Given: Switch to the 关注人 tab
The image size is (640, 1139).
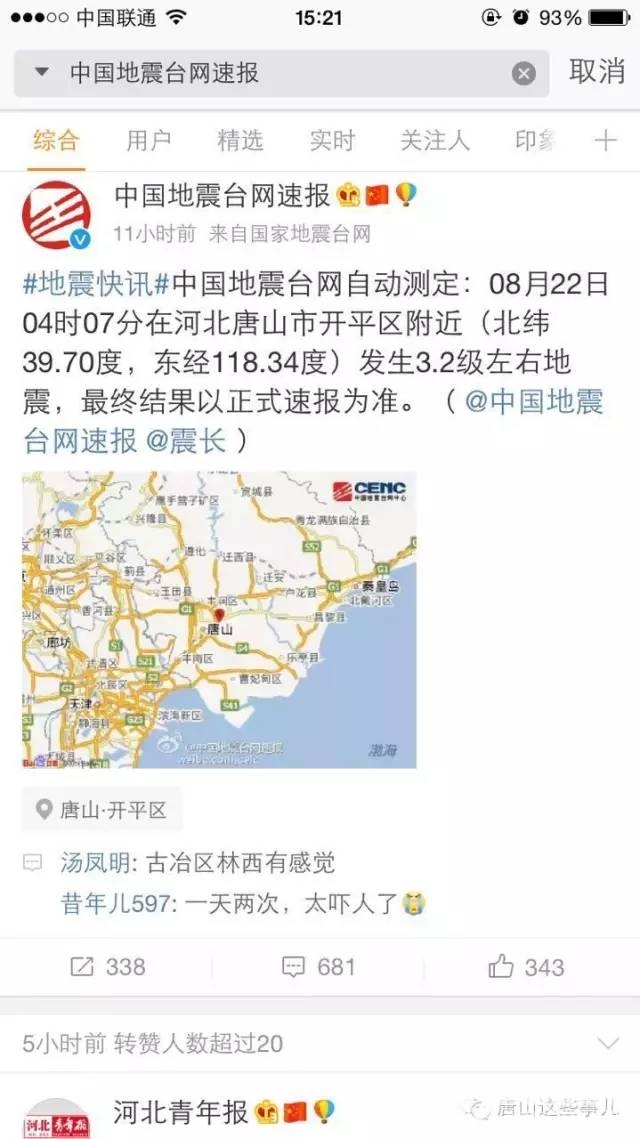Looking at the screenshot, I should pyautogui.click(x=434, y=141).
